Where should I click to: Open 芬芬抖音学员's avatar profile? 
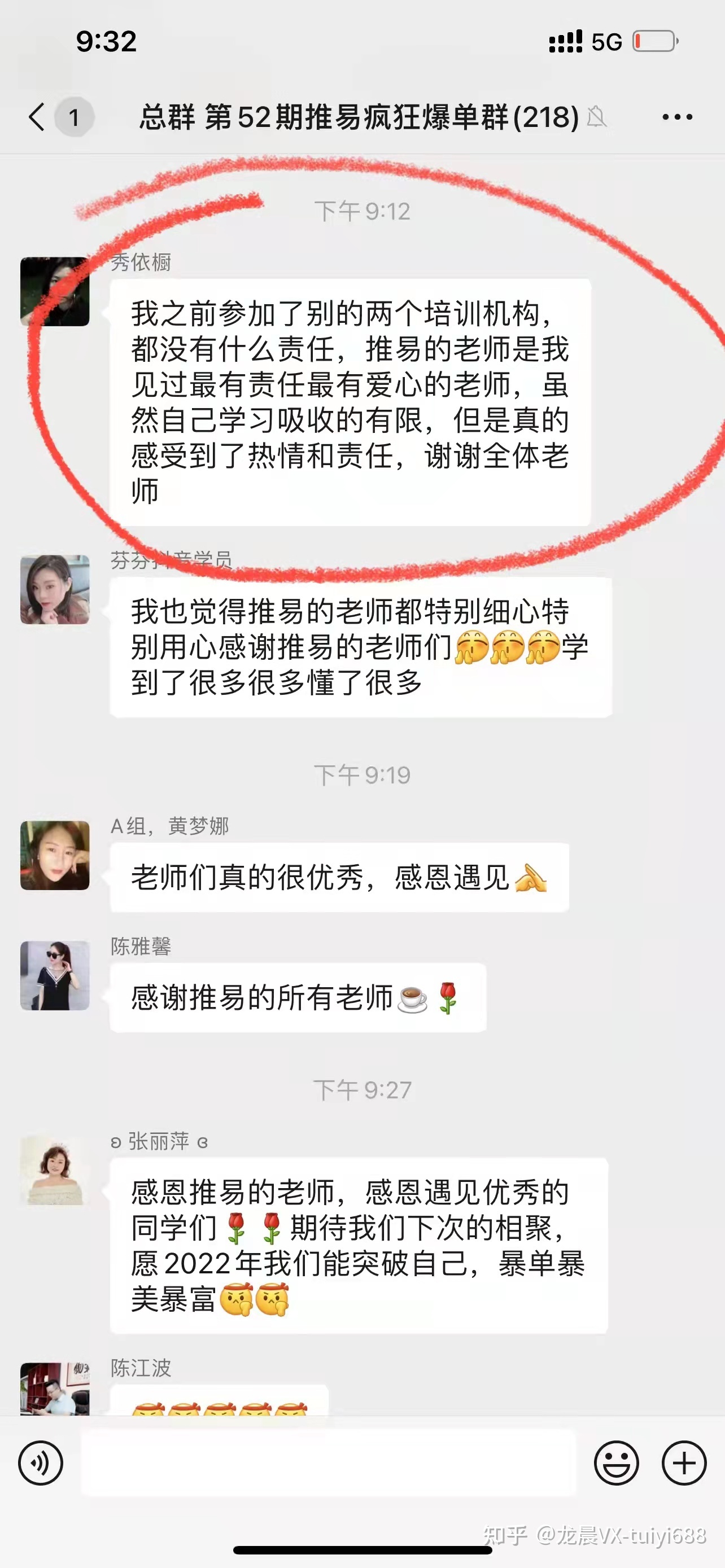click(x=55, y=589)
